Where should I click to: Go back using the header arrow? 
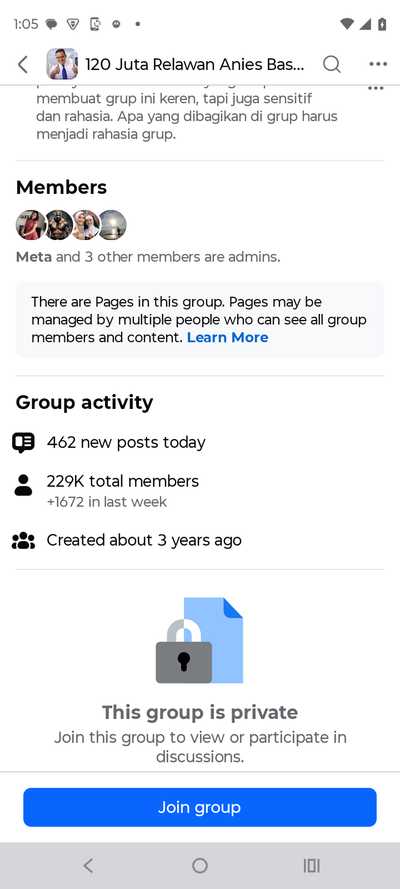(x=23, y=65)
